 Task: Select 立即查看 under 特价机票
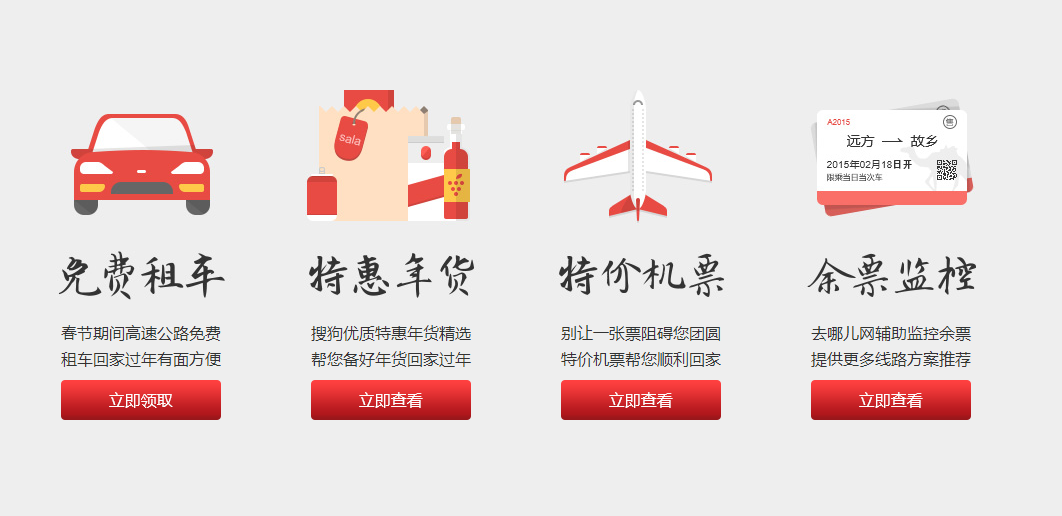coord(641,400)
